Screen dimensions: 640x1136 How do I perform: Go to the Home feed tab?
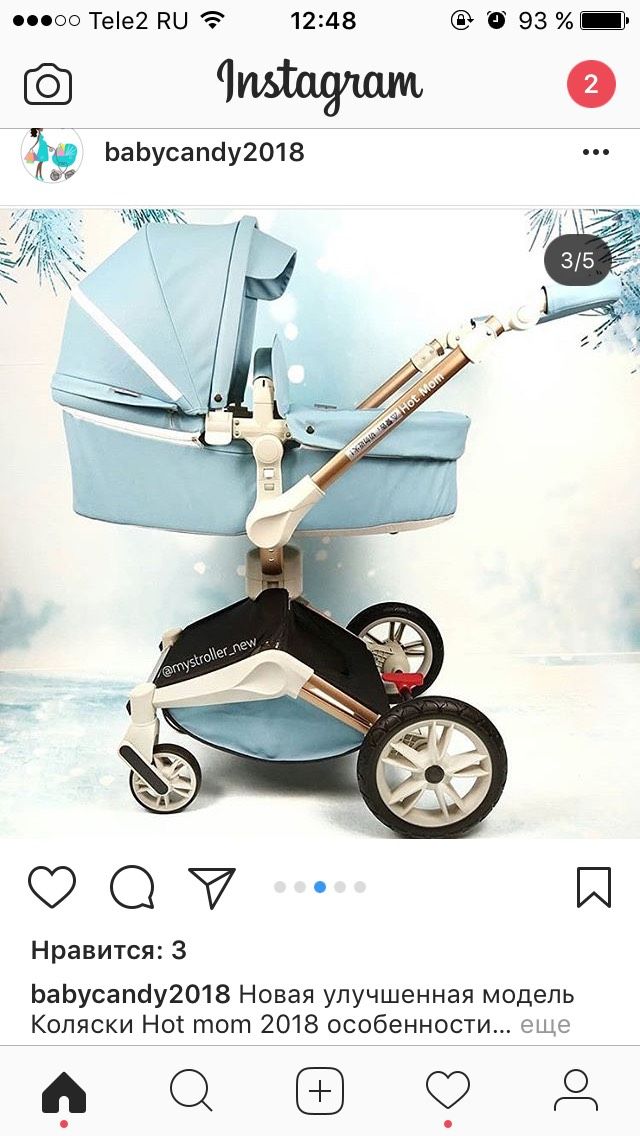(x=64, y=1092)
